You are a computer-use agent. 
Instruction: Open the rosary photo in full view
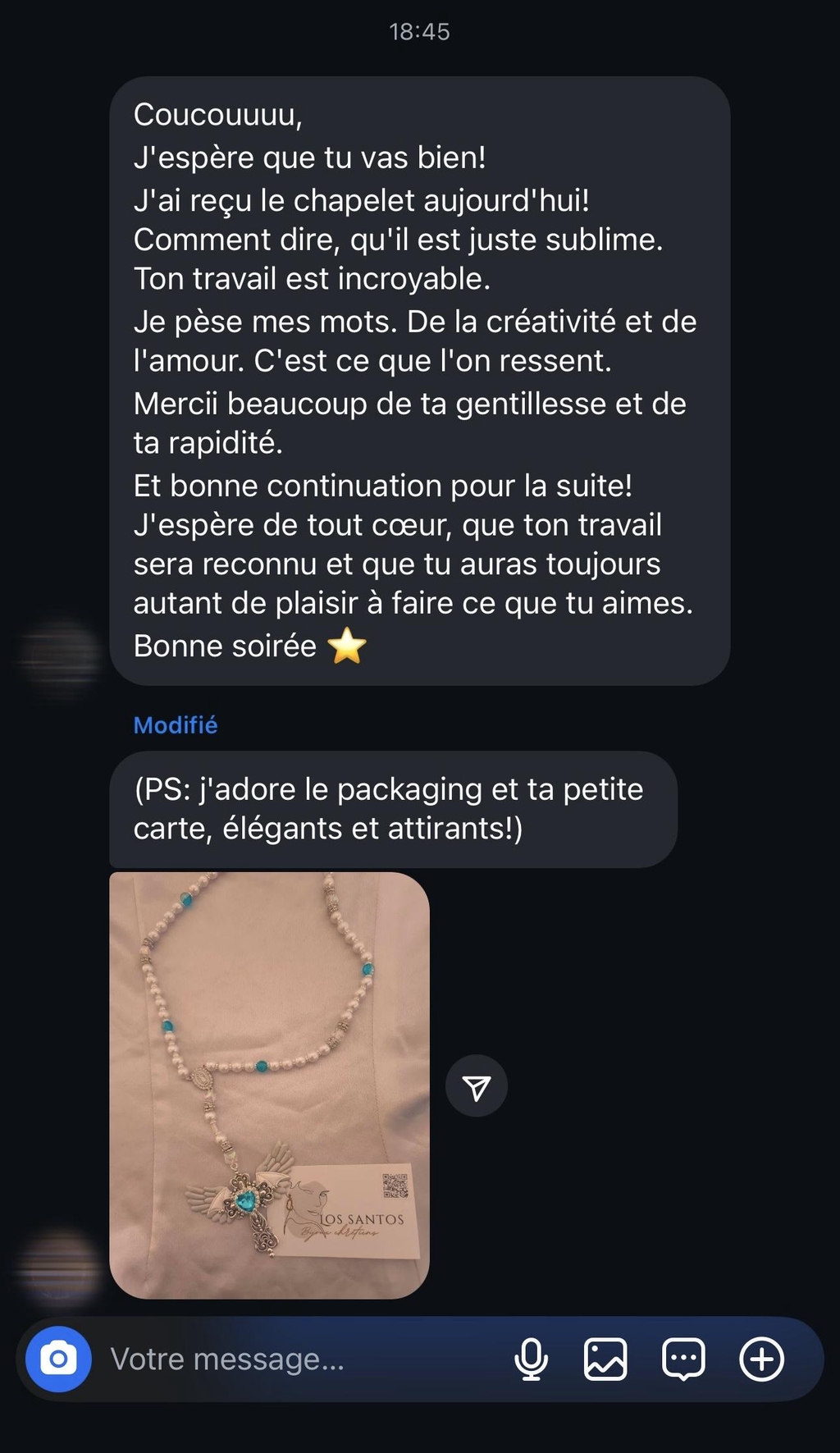pyautogui.click(x=269, y=1085)
